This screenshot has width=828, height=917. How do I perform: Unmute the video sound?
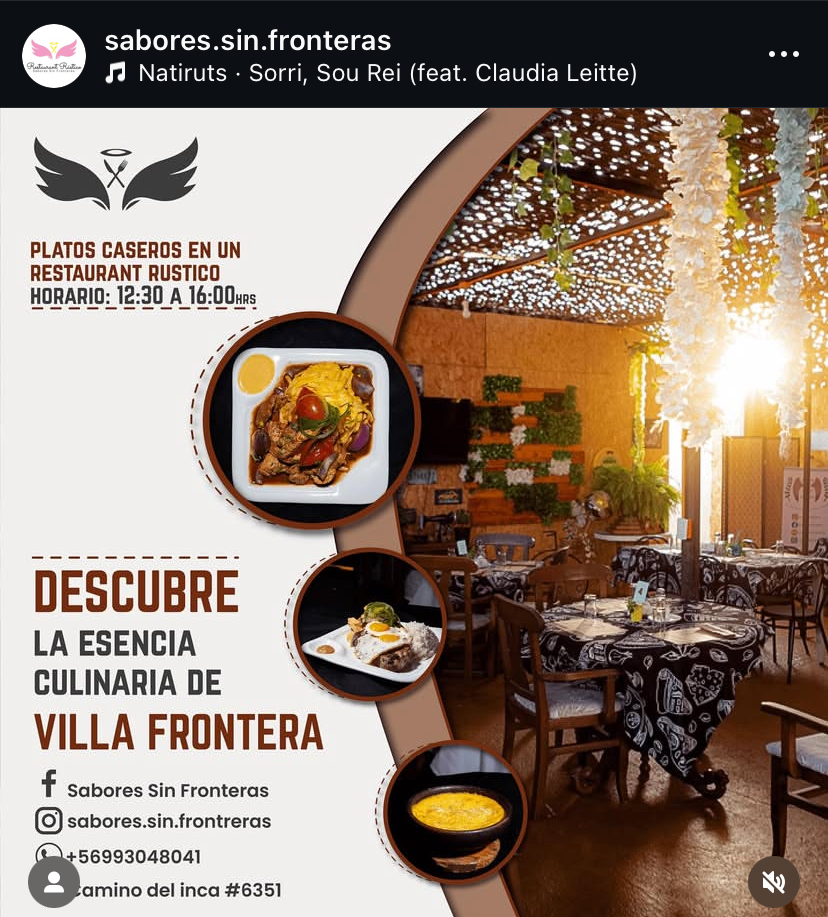click(774, 881)
